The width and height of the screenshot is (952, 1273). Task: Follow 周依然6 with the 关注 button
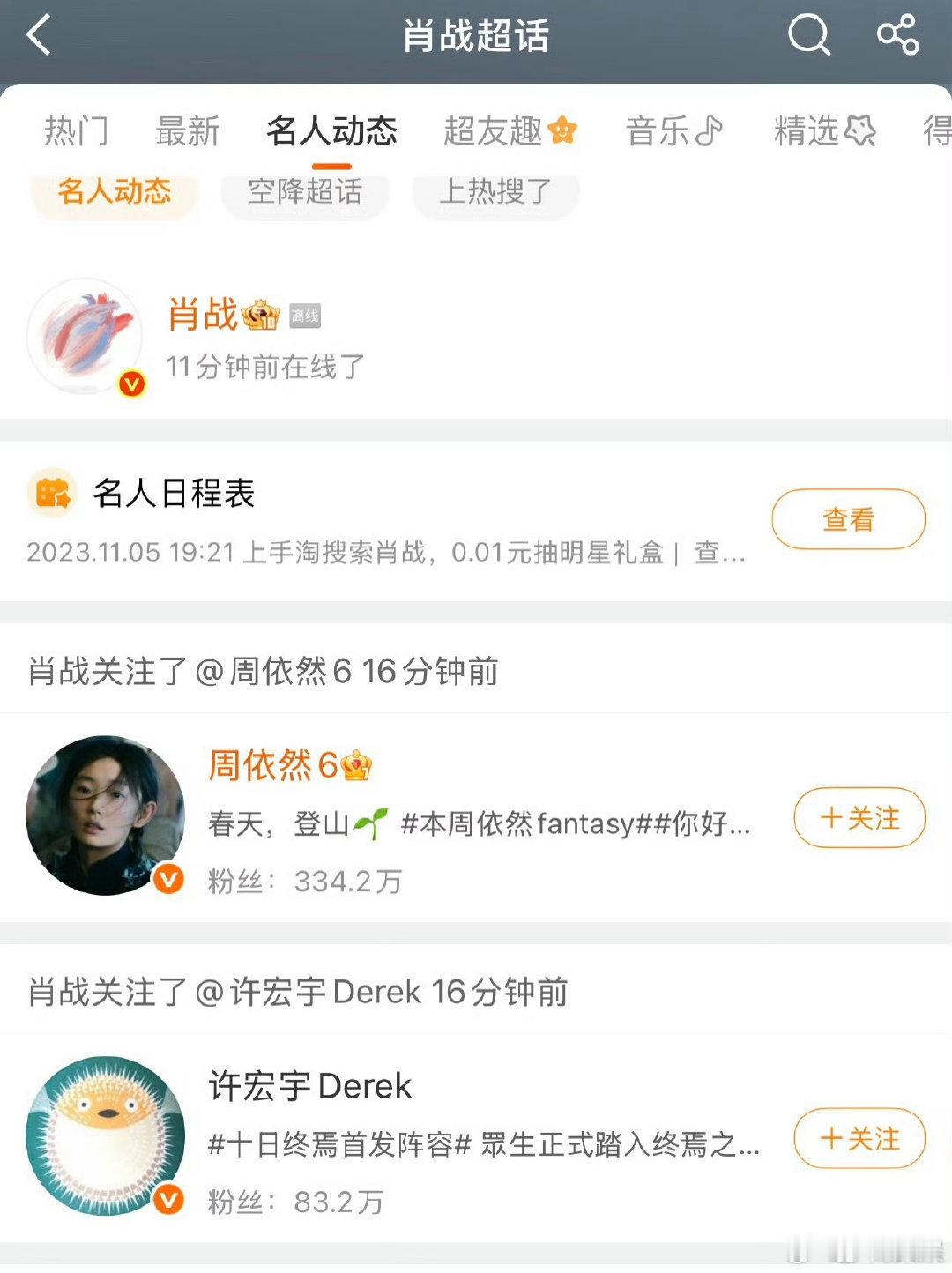pyautogui.click(x=858, y=818)
